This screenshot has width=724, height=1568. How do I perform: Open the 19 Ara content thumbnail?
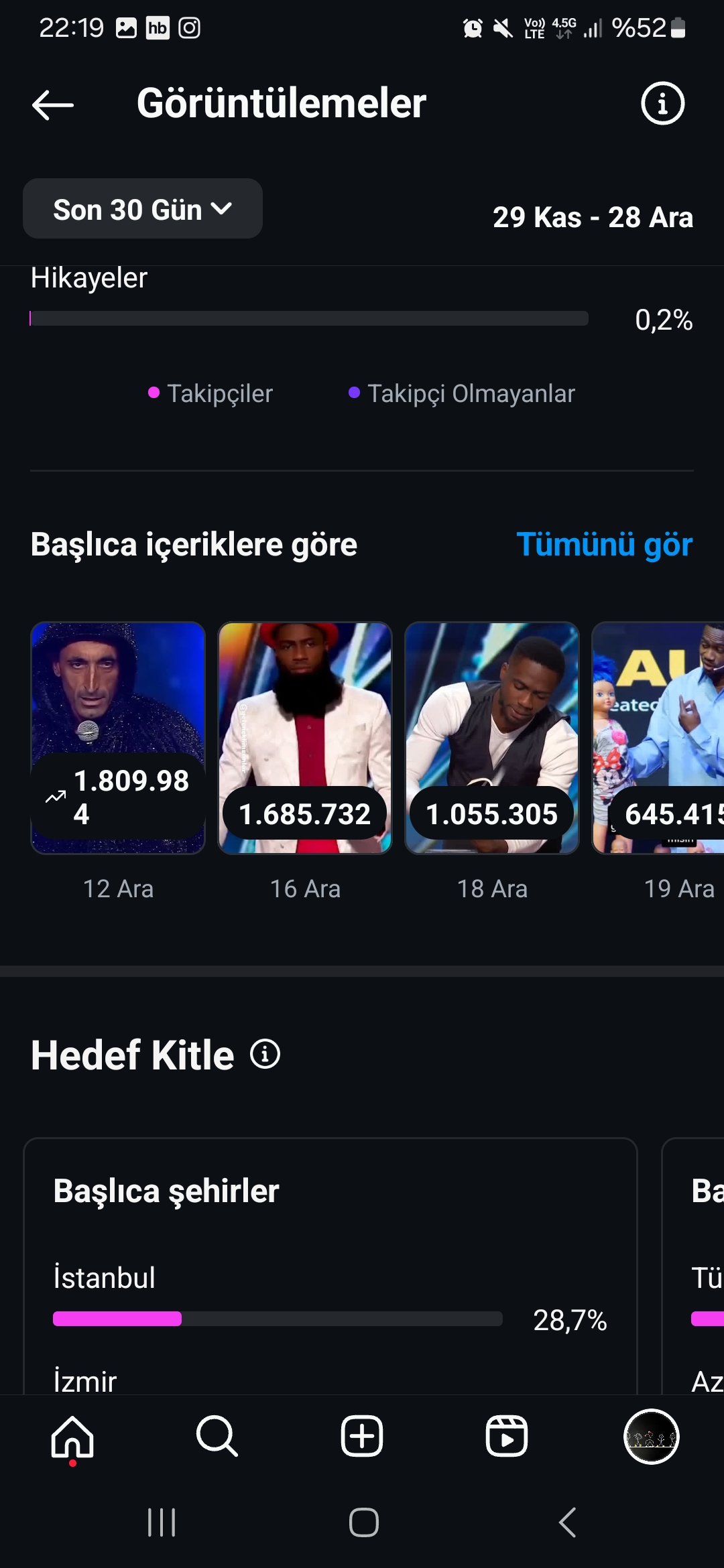point(658,738)
